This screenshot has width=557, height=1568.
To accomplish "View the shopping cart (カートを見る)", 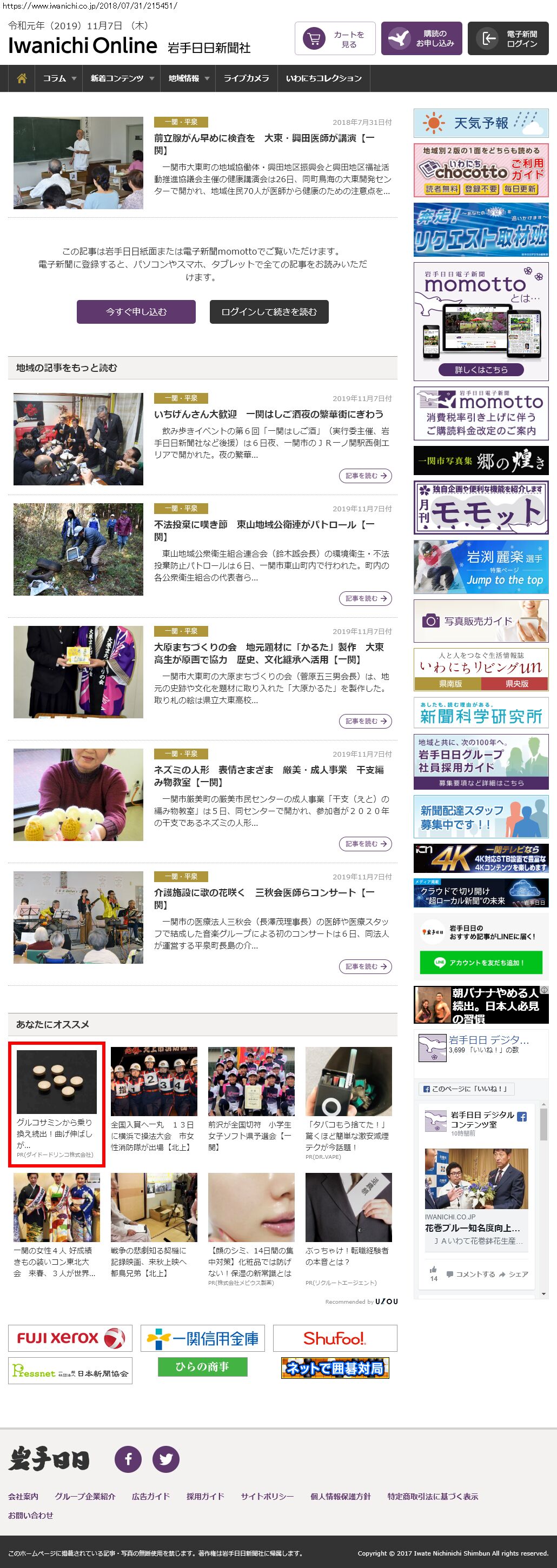I will 335,39.
